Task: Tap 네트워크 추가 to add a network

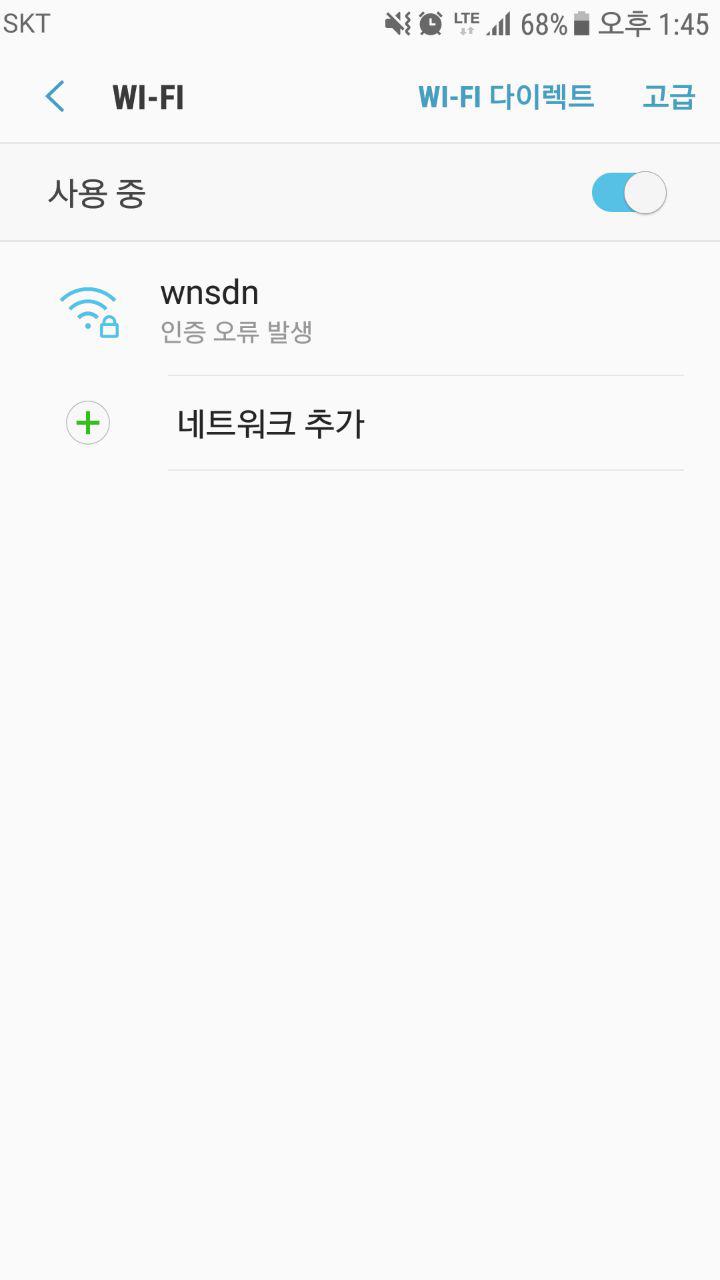Action: [x=360, y=424]
